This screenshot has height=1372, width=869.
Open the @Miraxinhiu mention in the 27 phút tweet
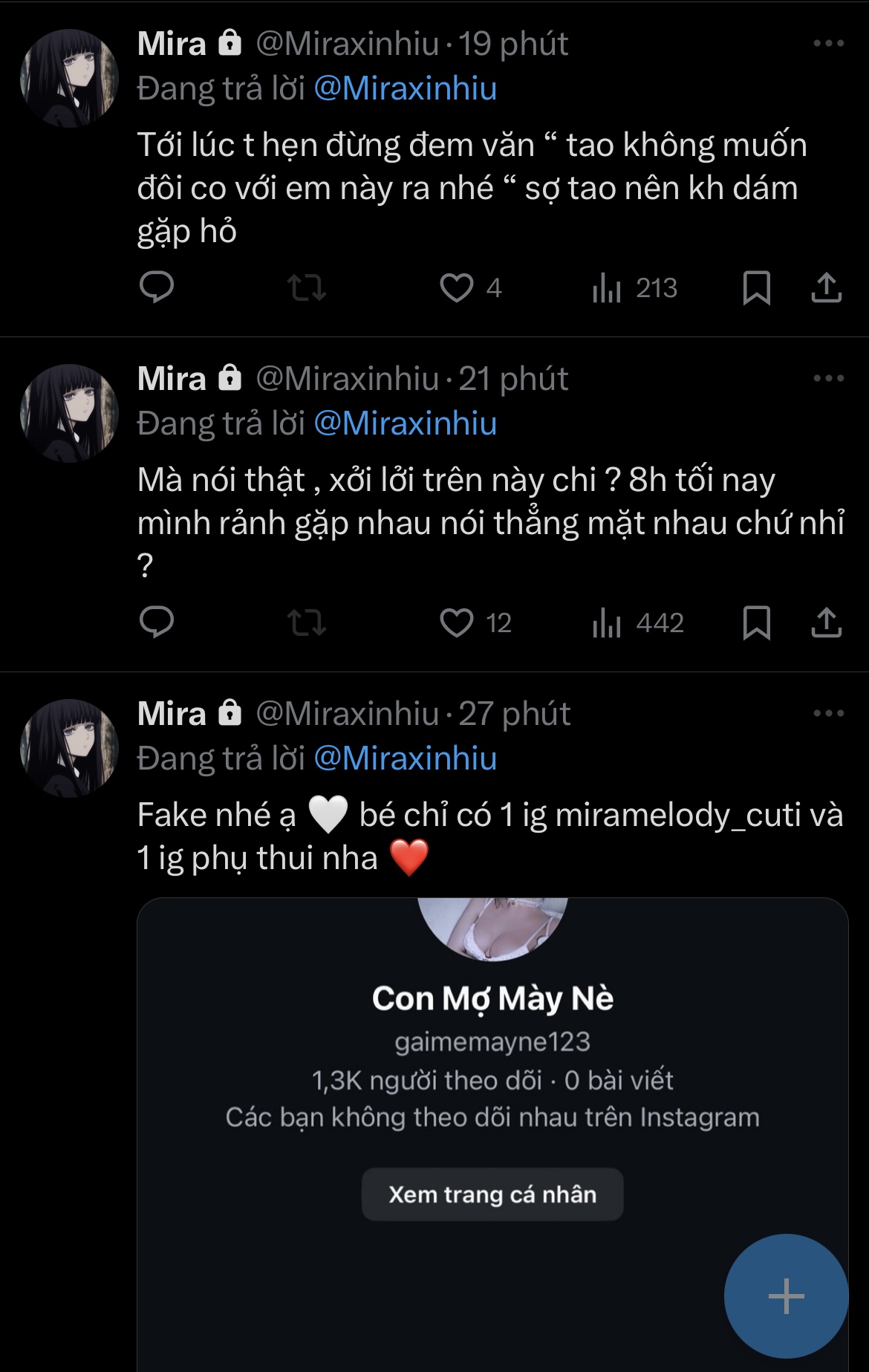(405, 758)
